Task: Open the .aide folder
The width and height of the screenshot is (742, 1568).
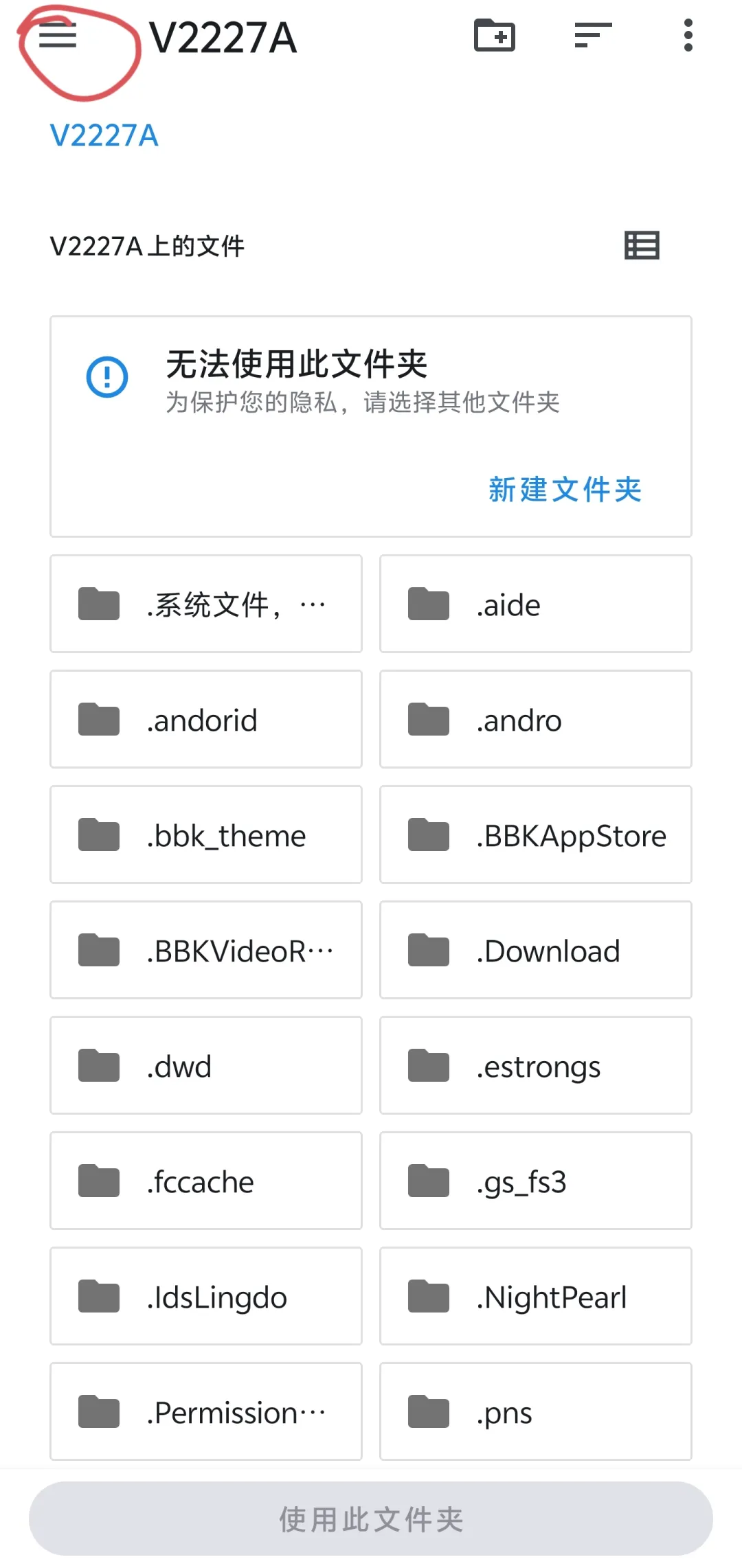Action: tap(536, 604)
